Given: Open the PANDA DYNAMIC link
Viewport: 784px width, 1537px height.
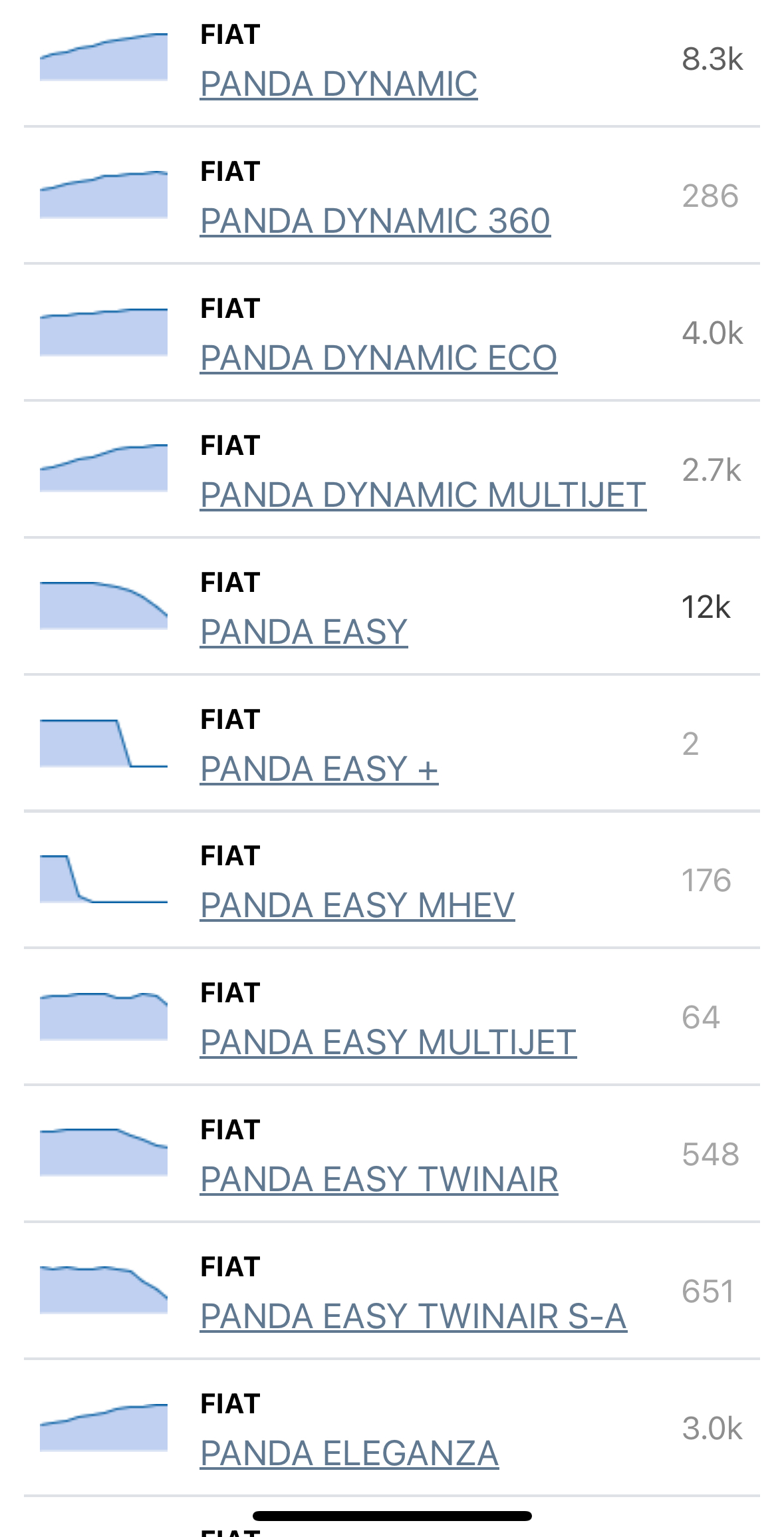Looking at the screenshot, I should pos(338,84).
